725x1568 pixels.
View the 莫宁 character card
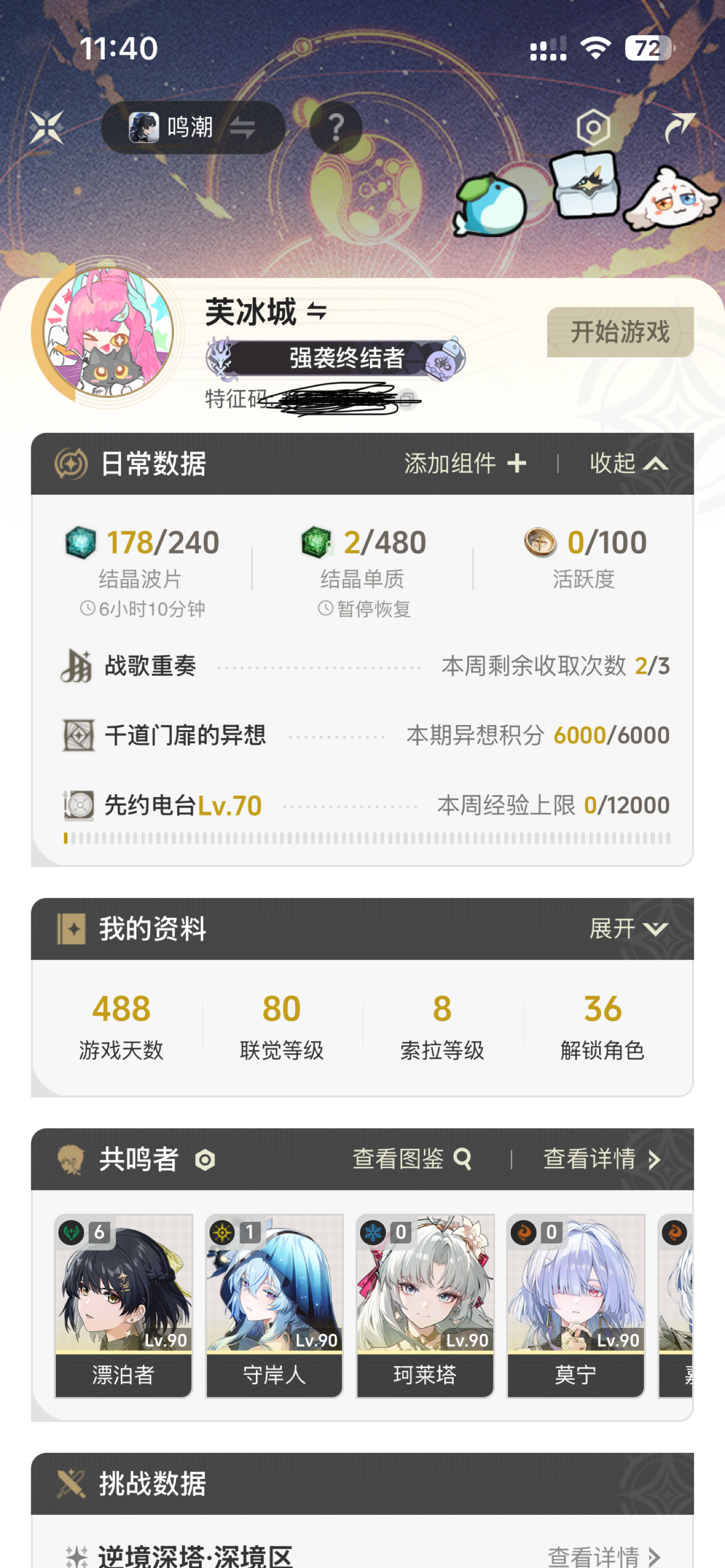(576, 1306)
